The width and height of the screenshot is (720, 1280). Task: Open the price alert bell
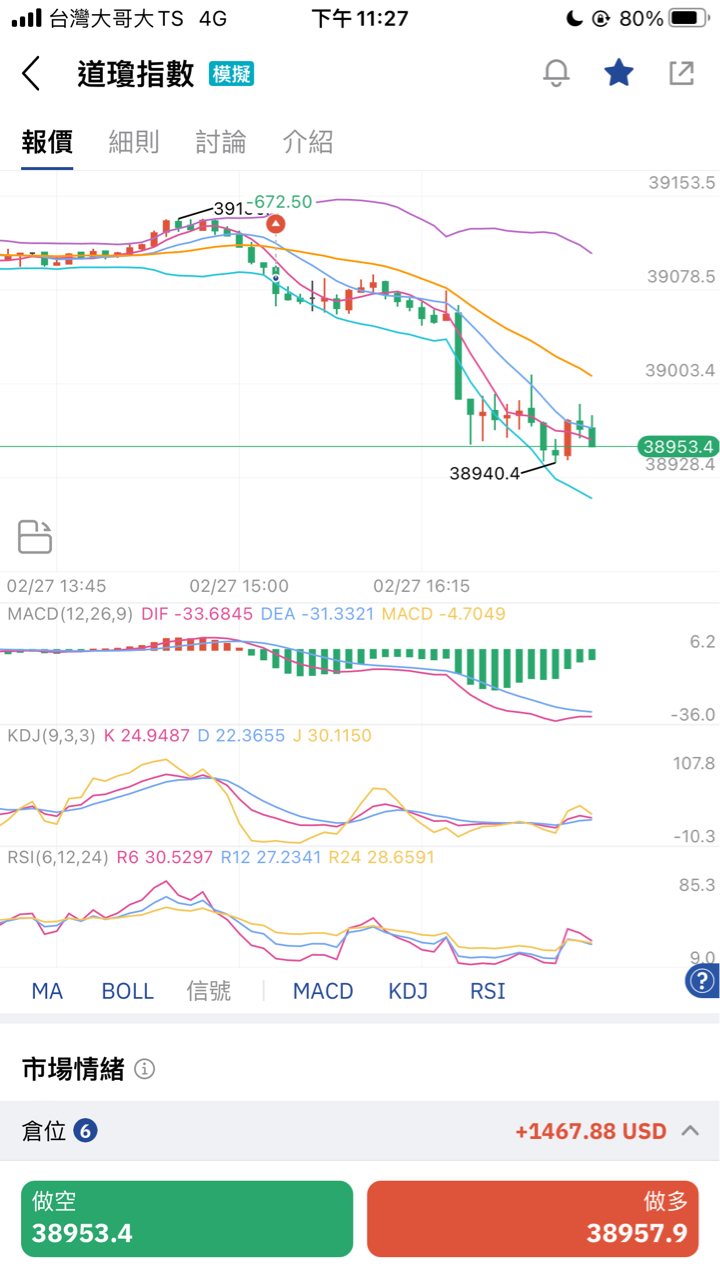coord(556,73)
